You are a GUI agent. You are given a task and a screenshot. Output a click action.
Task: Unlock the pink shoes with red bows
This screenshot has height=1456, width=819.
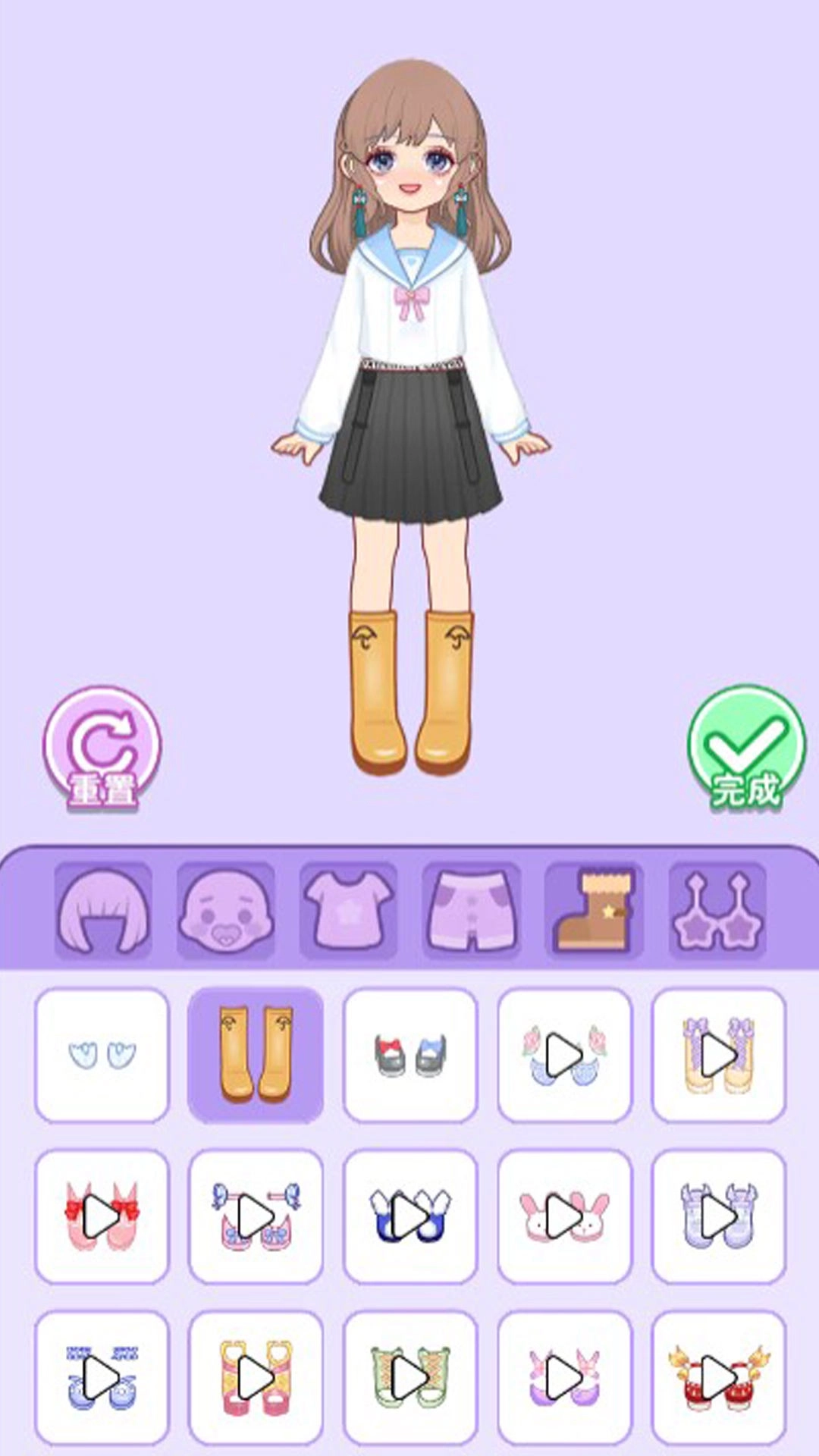(x=102, y=1216)
